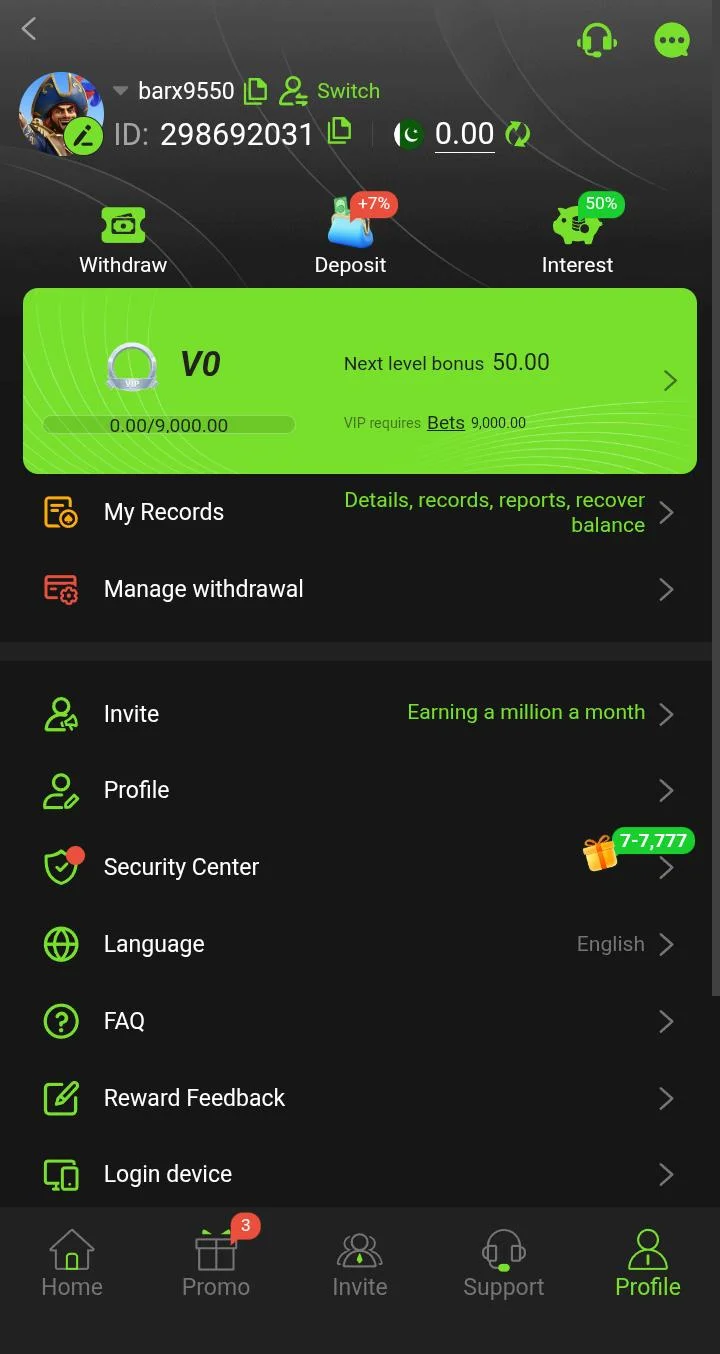Tap Switch to change account
Image resolution: width=720 pixels, height=1354 pixels.
click(330, 91)
